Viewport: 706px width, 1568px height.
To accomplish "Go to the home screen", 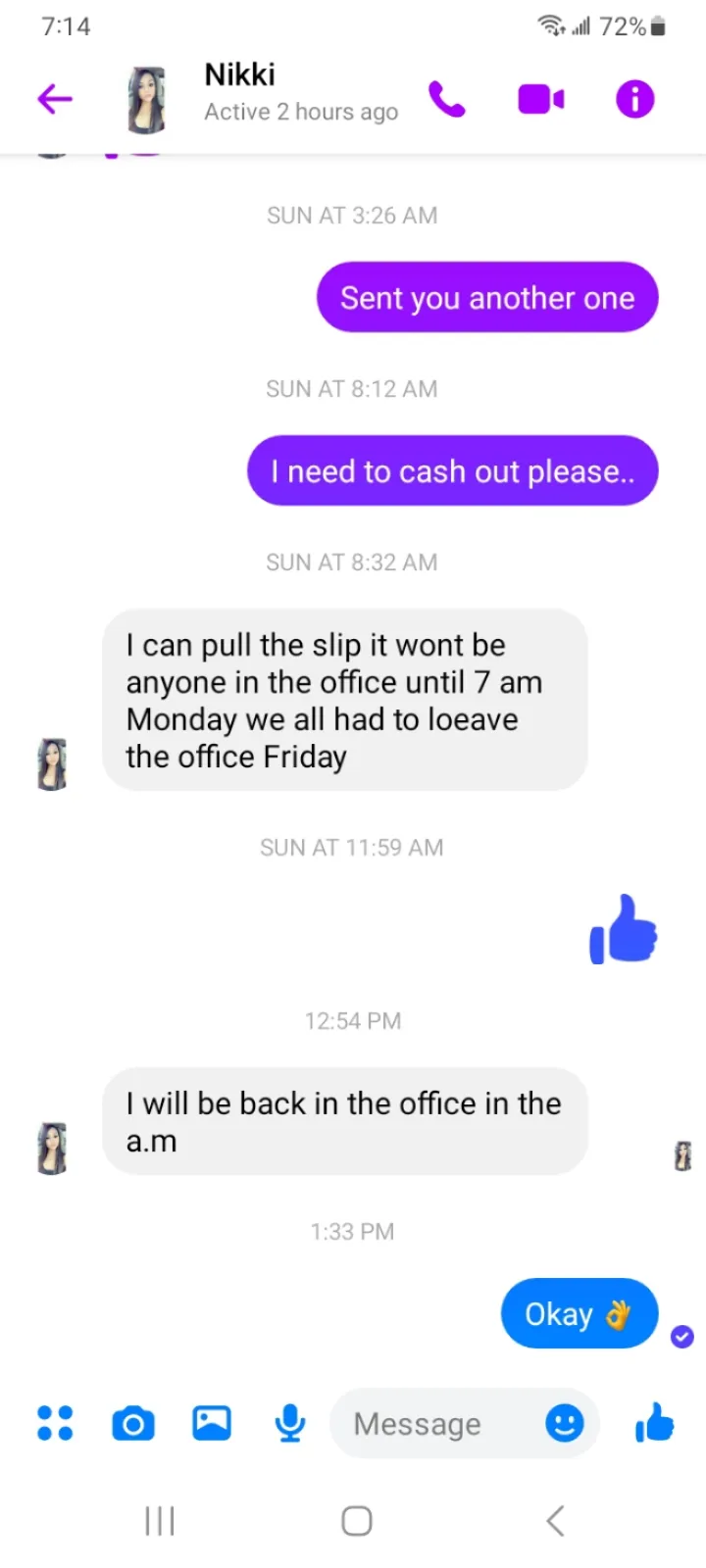I will (x=356, y=1521).
